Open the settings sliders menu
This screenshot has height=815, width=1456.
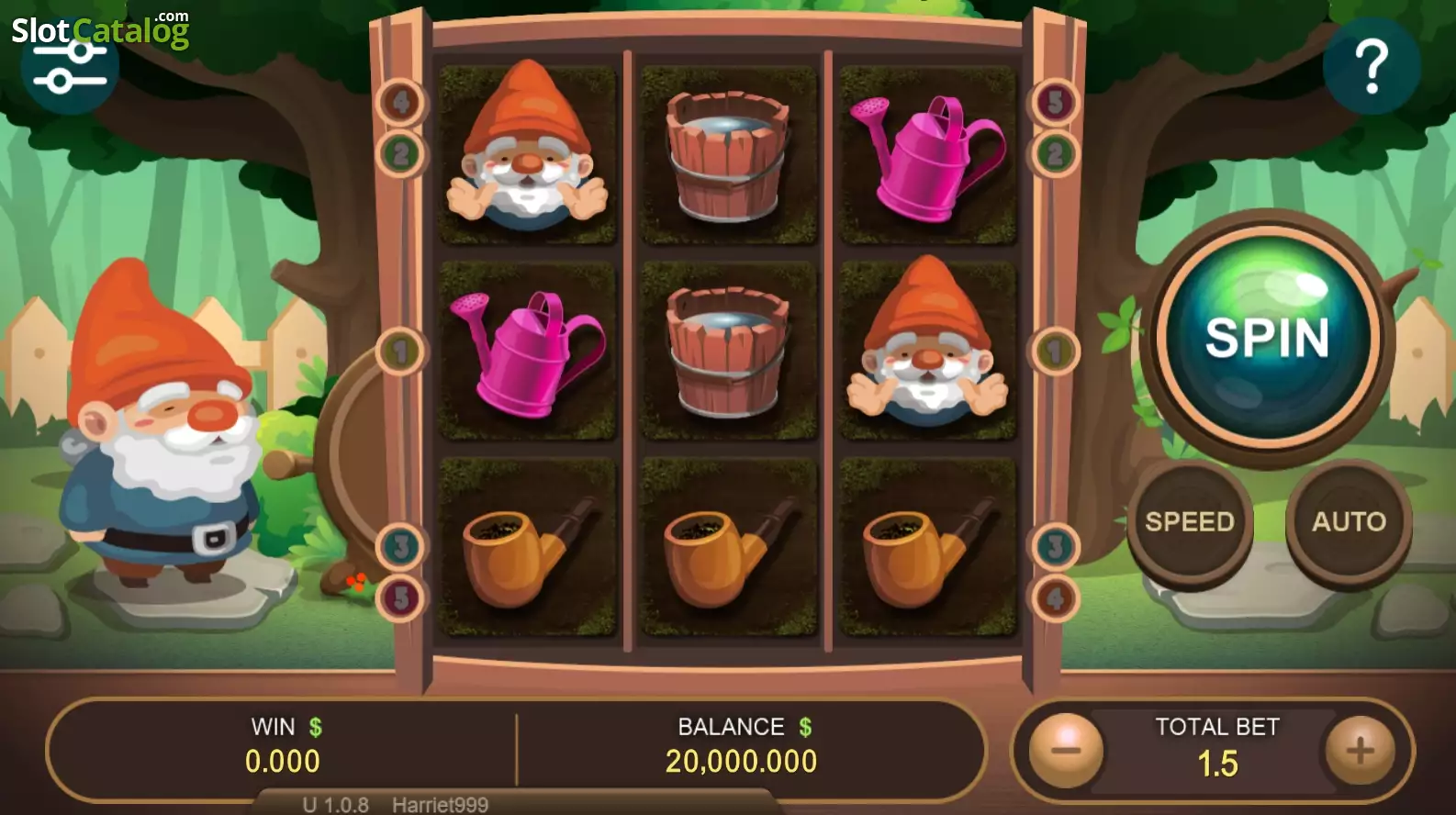click(x=71, y=66)
